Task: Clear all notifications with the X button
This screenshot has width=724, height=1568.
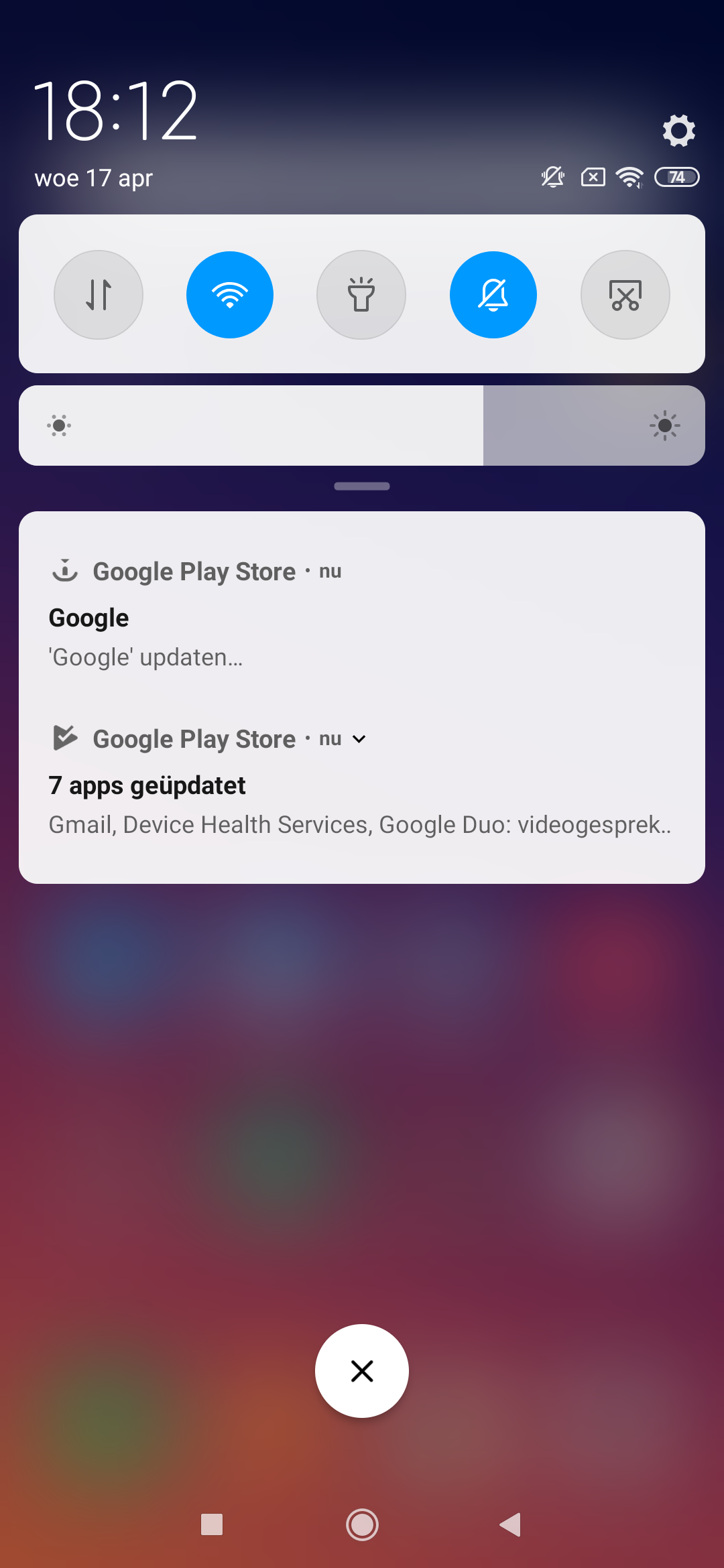Action: tap(362, 1371)
